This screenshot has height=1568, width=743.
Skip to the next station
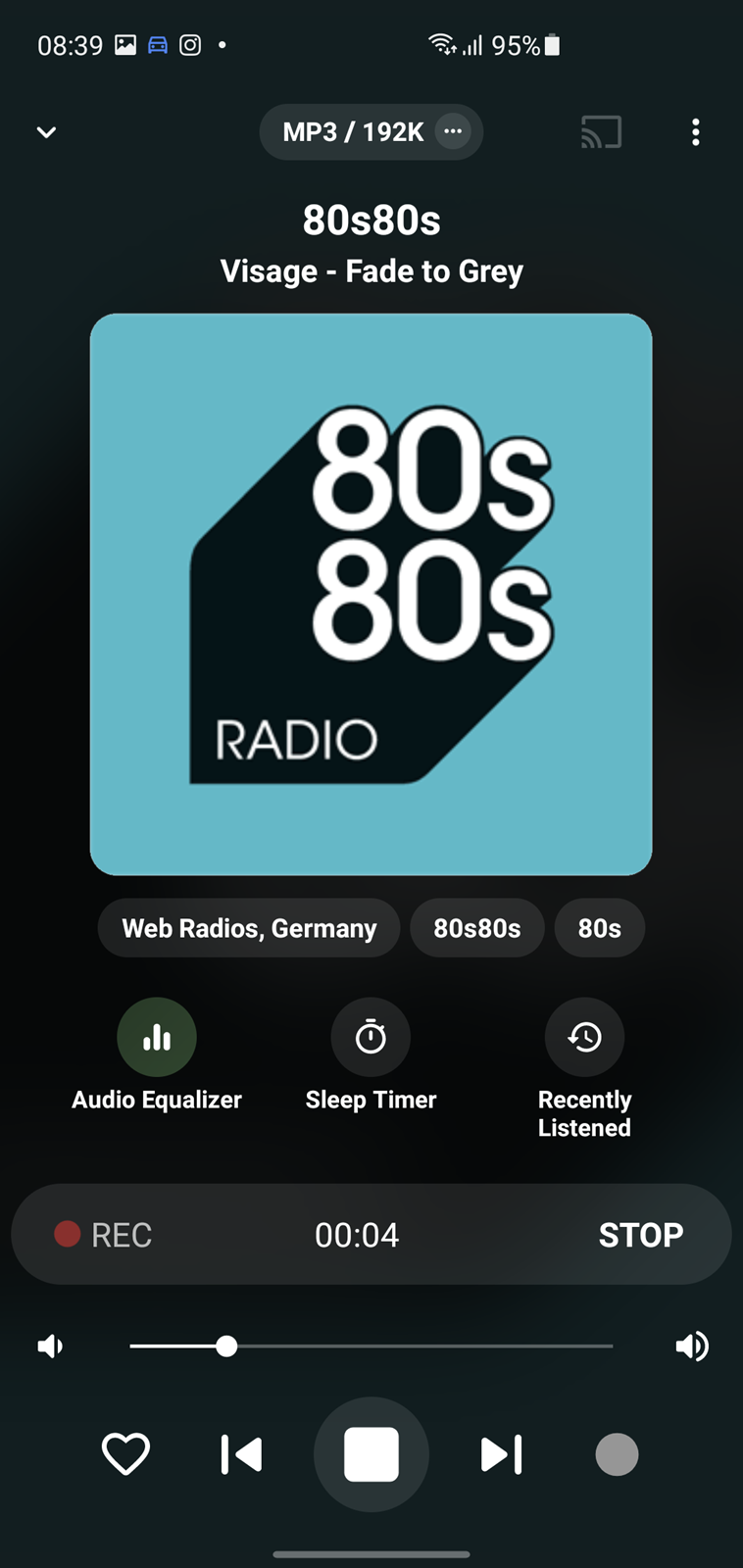502,1454
